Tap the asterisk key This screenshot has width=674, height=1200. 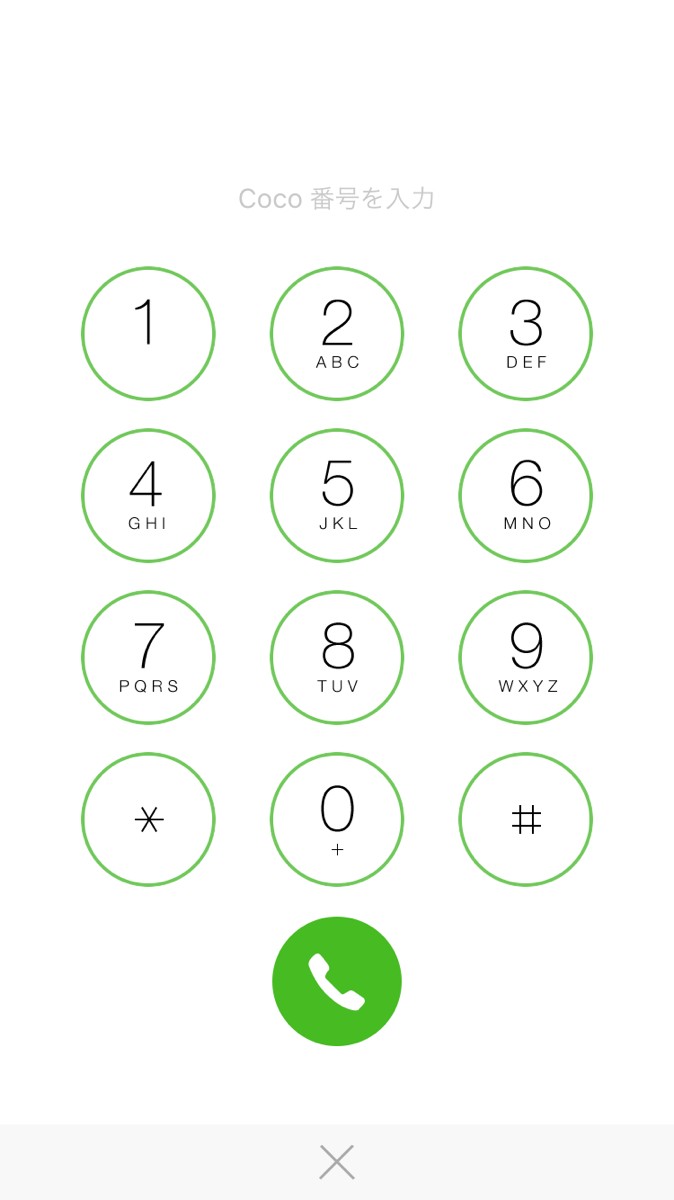click(x=148, y=819)
